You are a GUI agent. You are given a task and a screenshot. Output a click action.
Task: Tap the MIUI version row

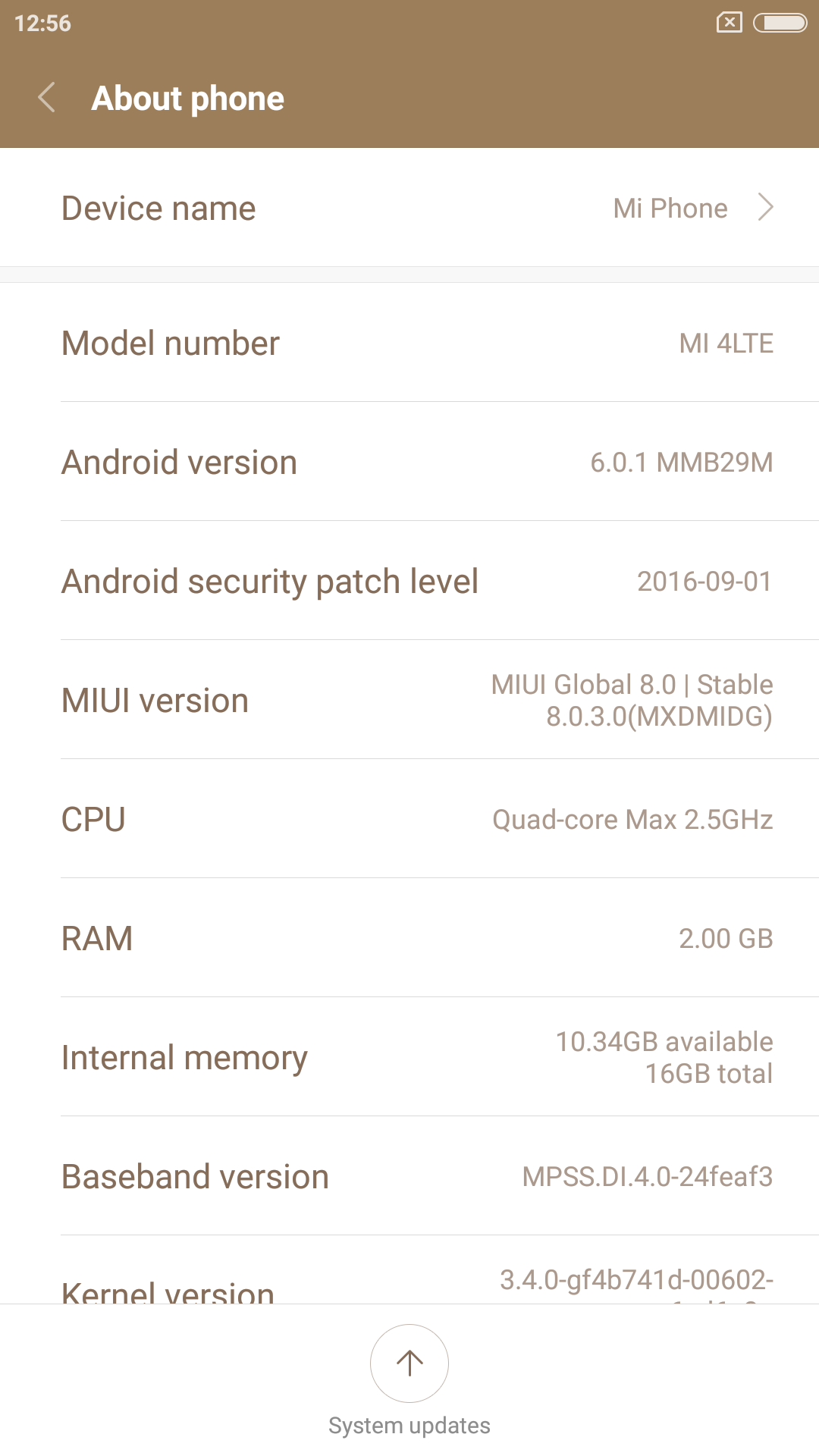pos(409,700)
